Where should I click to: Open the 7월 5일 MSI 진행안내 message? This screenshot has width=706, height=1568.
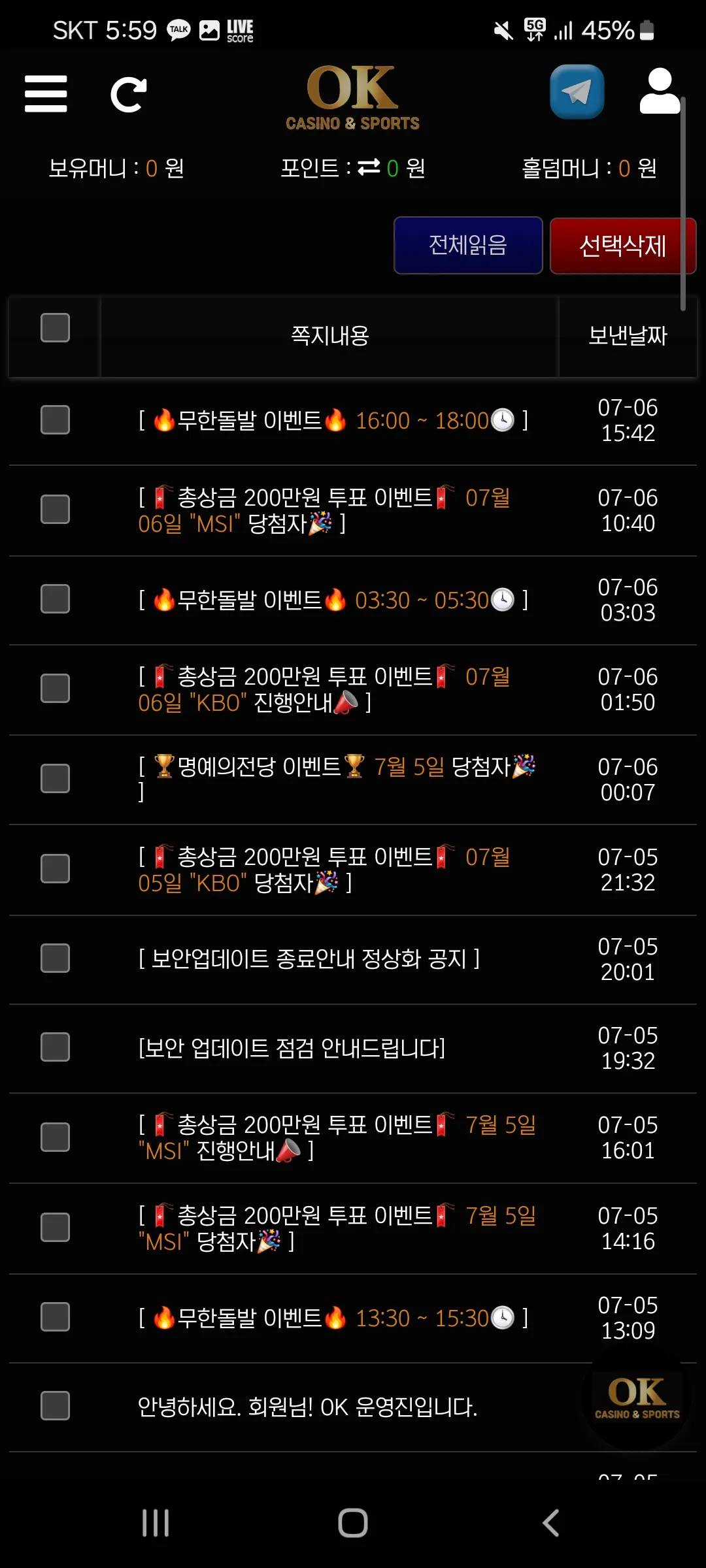click(337, 1138)
